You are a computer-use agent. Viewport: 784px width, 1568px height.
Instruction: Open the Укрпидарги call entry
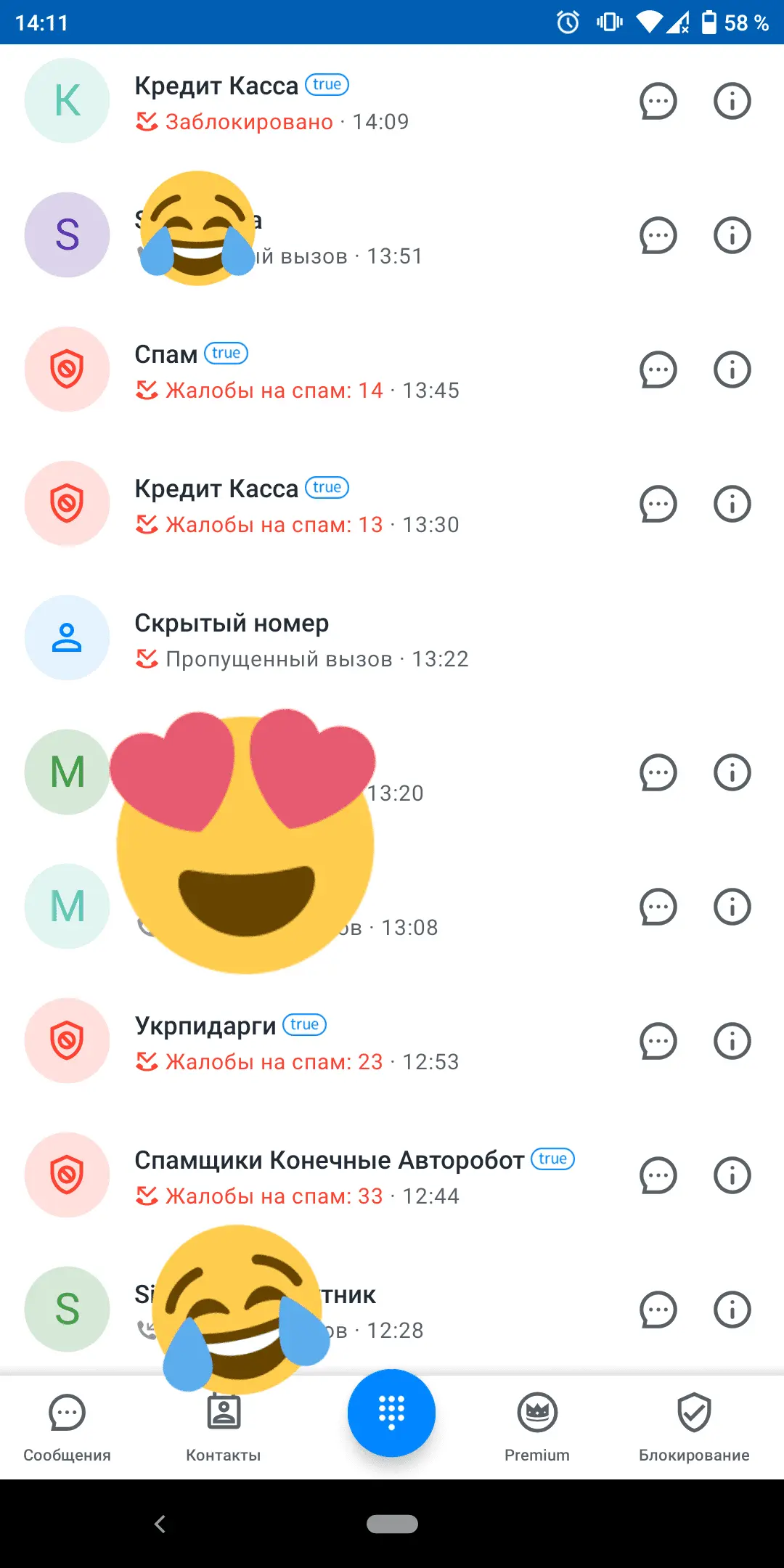pyautogui.click(x=327, y=1042)
